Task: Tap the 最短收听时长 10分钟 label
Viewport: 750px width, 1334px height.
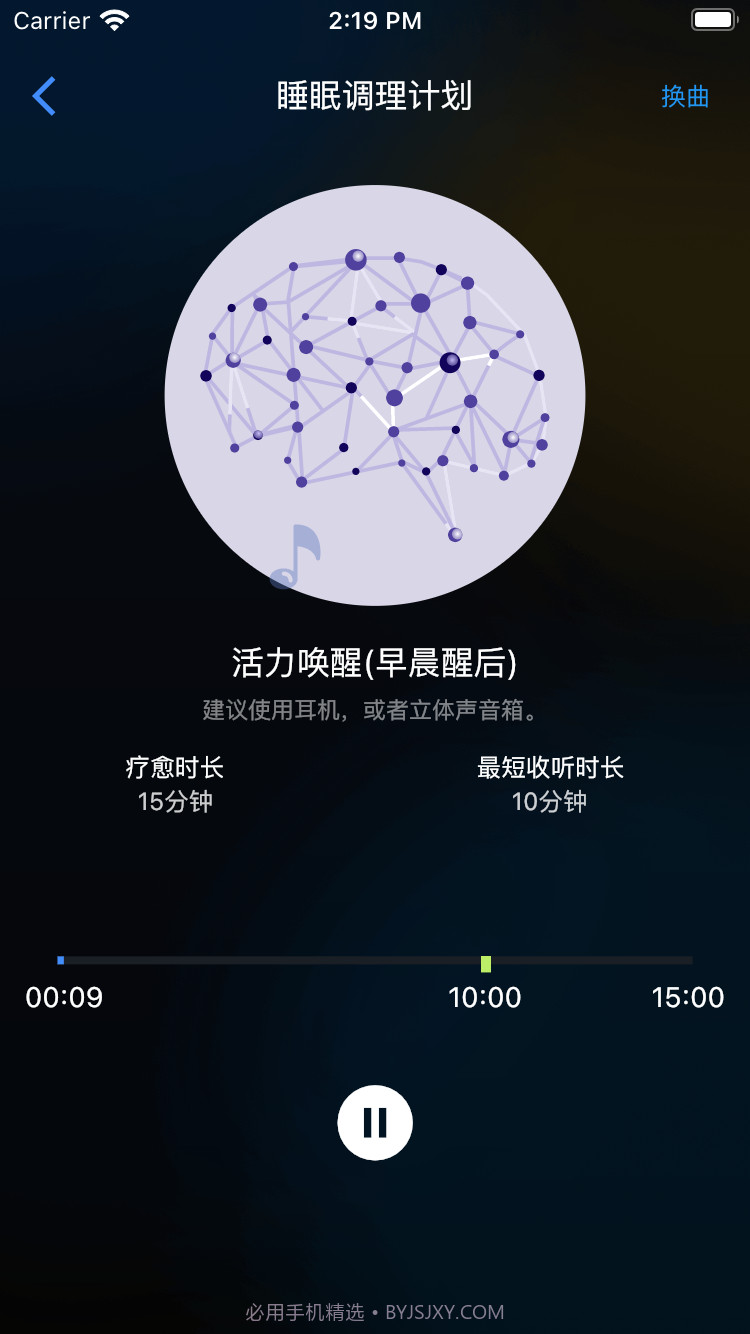Action: (548, 785)
